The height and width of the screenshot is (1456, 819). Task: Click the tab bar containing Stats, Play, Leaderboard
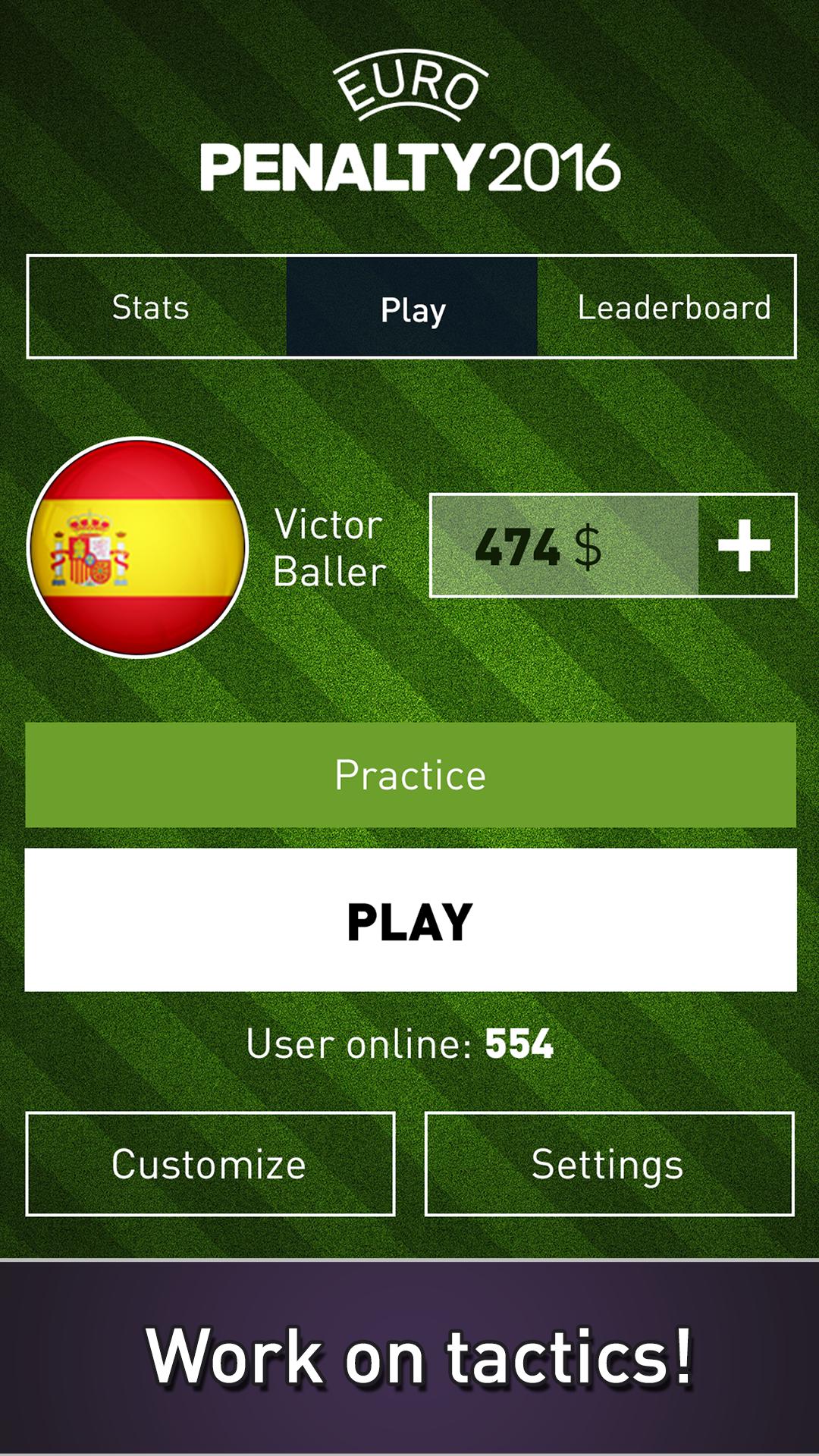coord(409,307)
